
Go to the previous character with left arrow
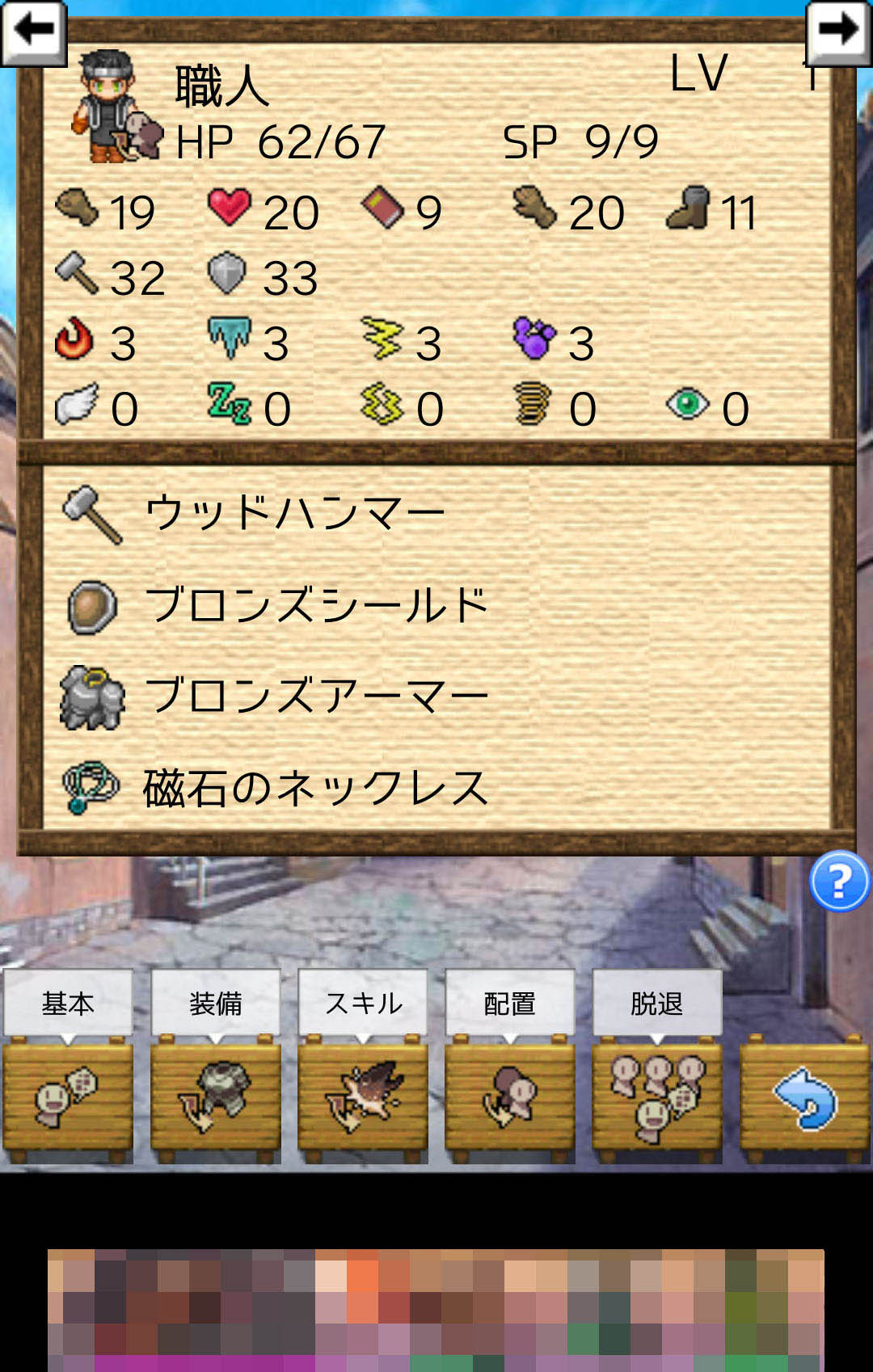[33, 32]
